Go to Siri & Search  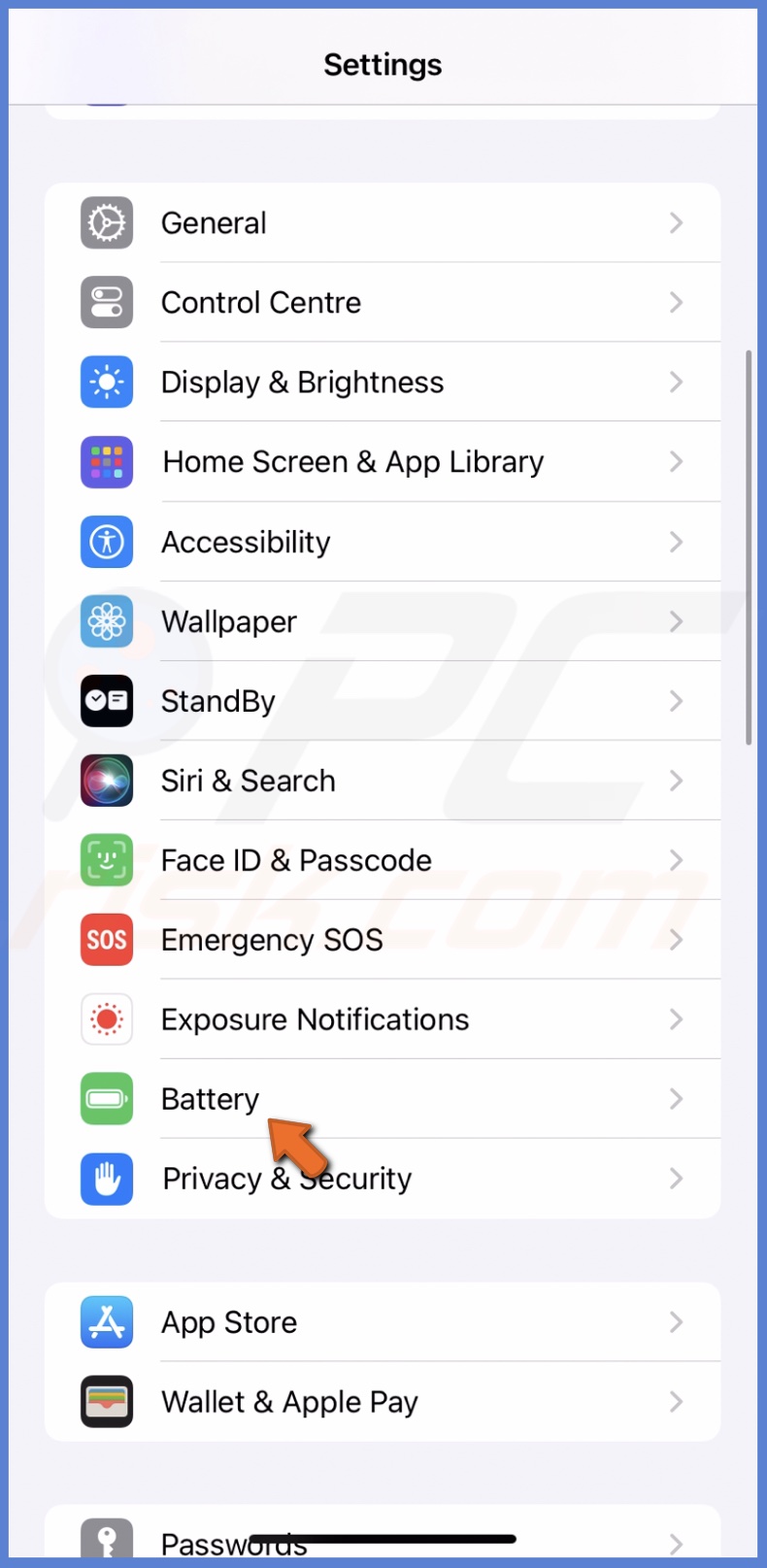382,781
